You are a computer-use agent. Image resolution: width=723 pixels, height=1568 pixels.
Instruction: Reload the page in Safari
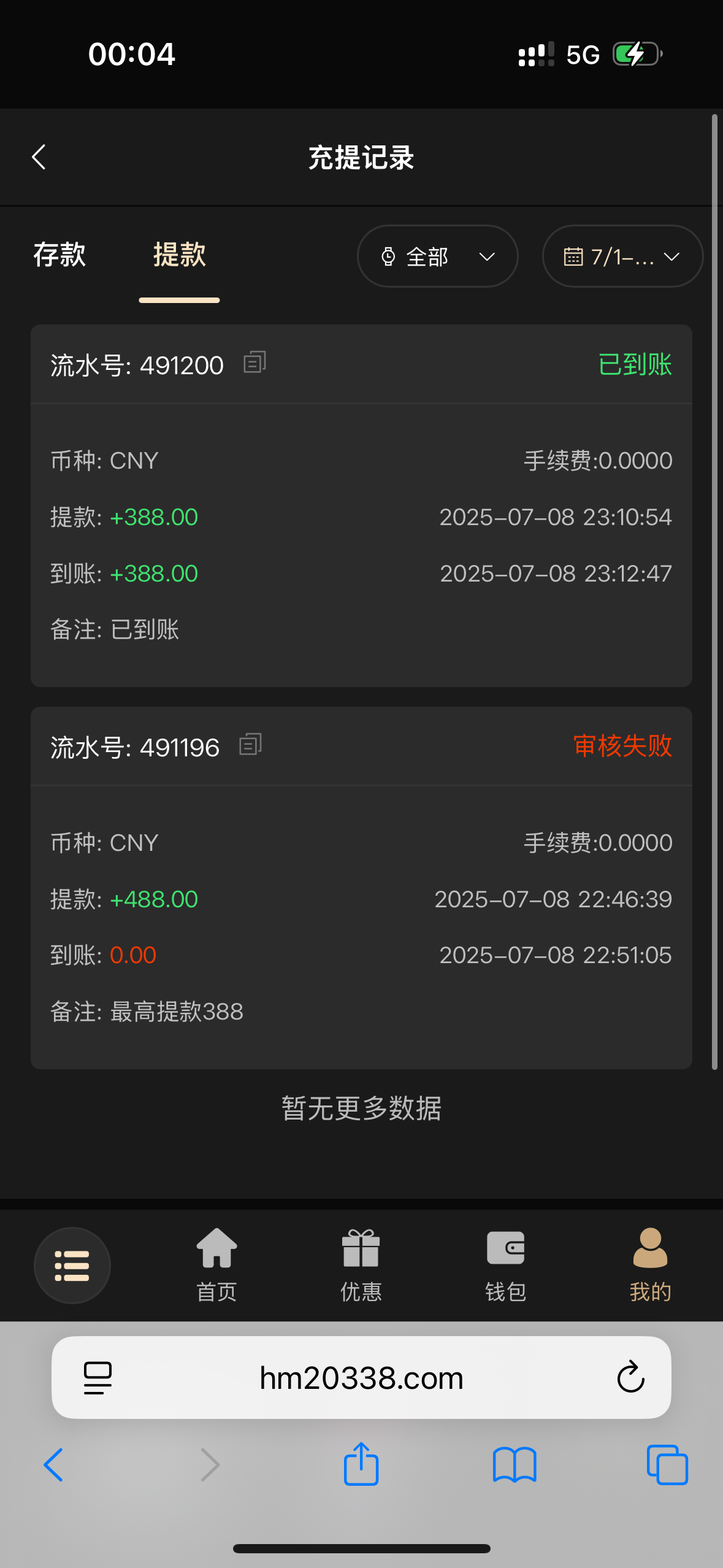pyautogui.click(x=630, y=1378)
